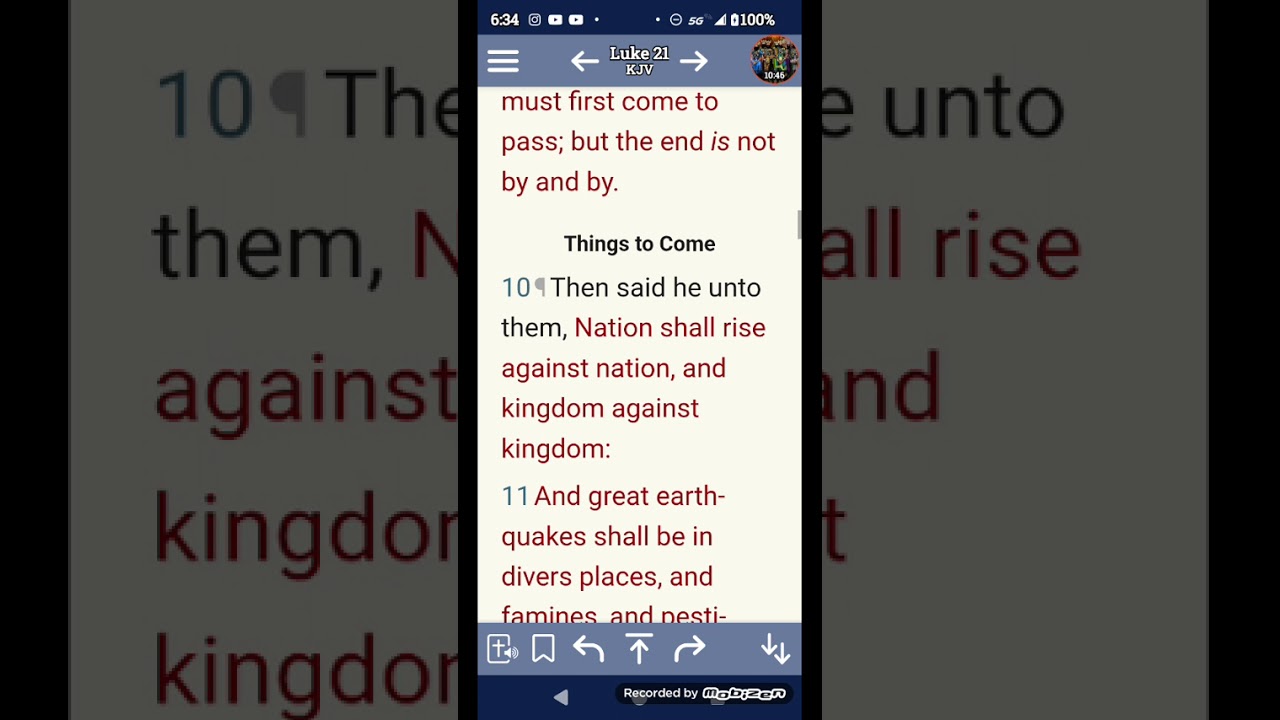Open the hamburger menu
The height and width of the screenshot is (720, 1280).
click(x=503, y=62)
